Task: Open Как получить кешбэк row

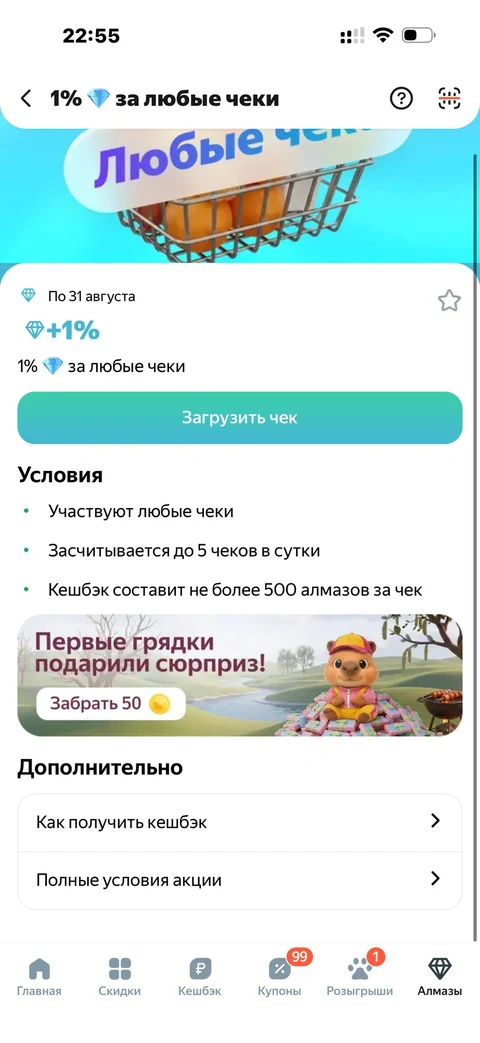Action: 240,822
